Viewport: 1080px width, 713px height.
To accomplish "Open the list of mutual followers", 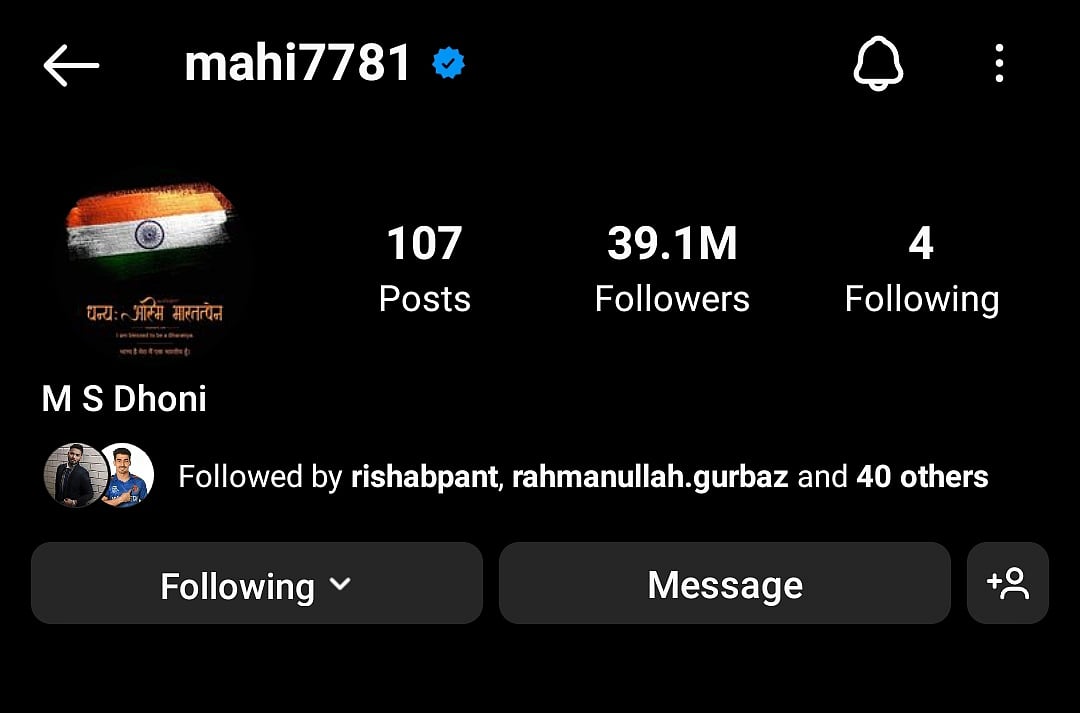I will click(582, 477).
